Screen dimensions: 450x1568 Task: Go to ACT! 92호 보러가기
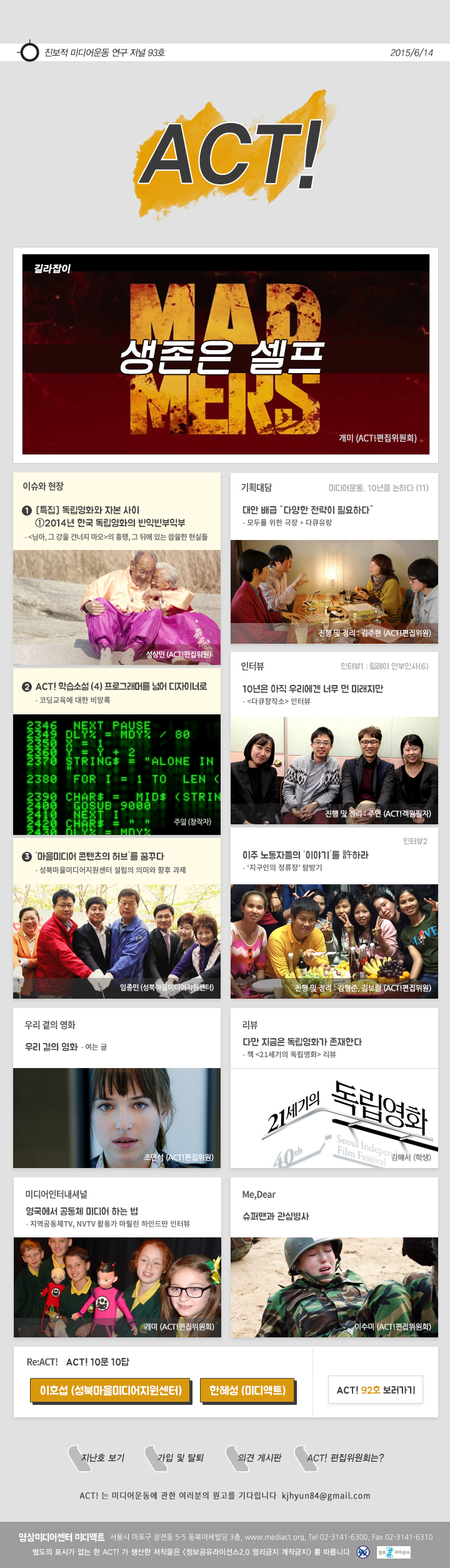click(376, 1390)
